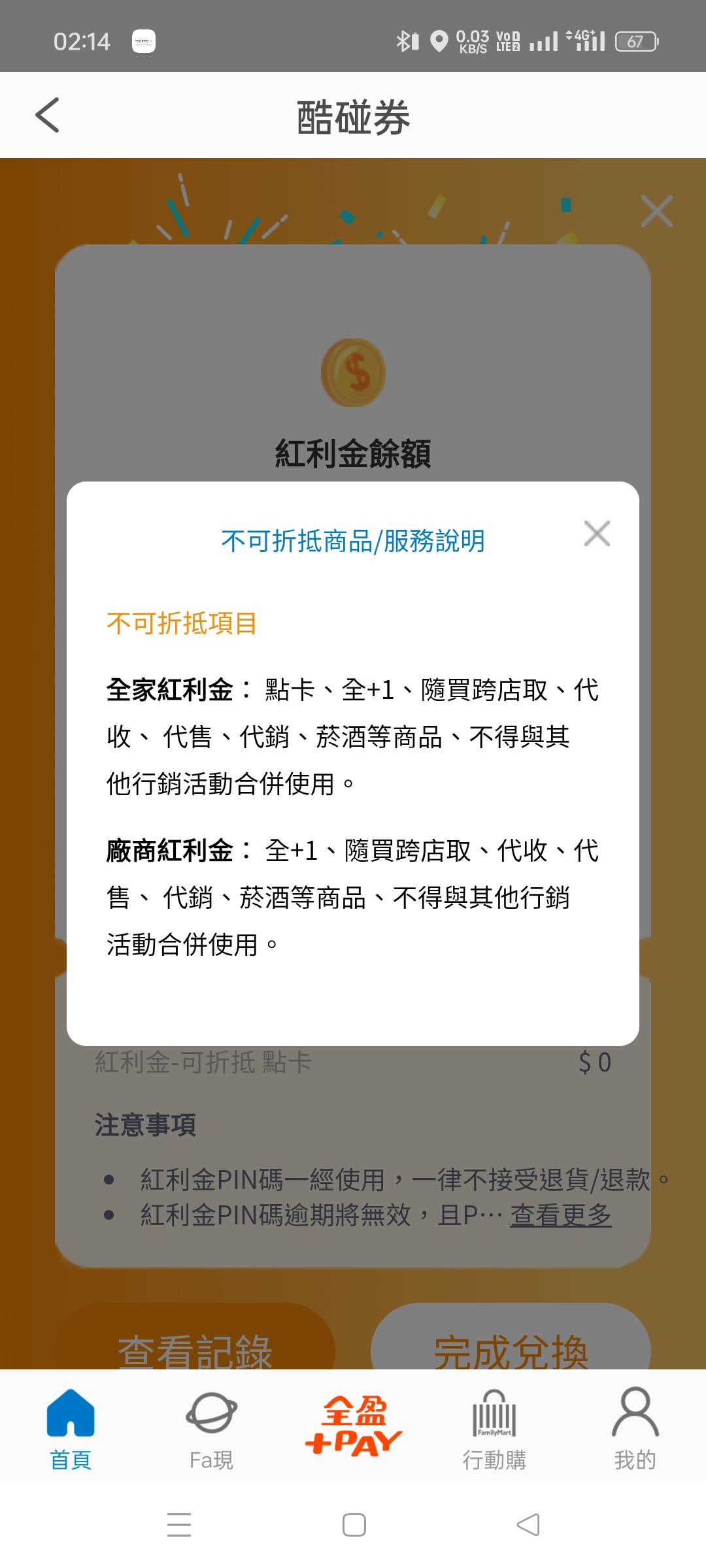Open 查看更多 link in 注意事項

[x=560, y=1215]
